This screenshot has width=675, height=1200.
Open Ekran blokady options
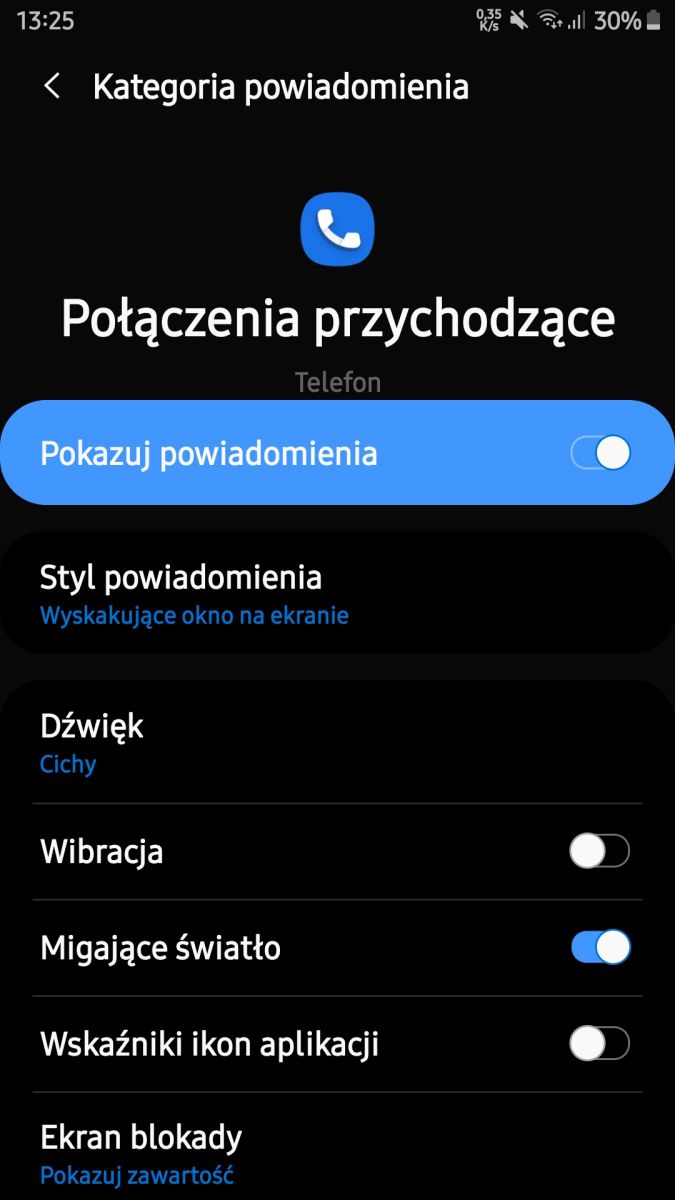[x=337, y=1153]
